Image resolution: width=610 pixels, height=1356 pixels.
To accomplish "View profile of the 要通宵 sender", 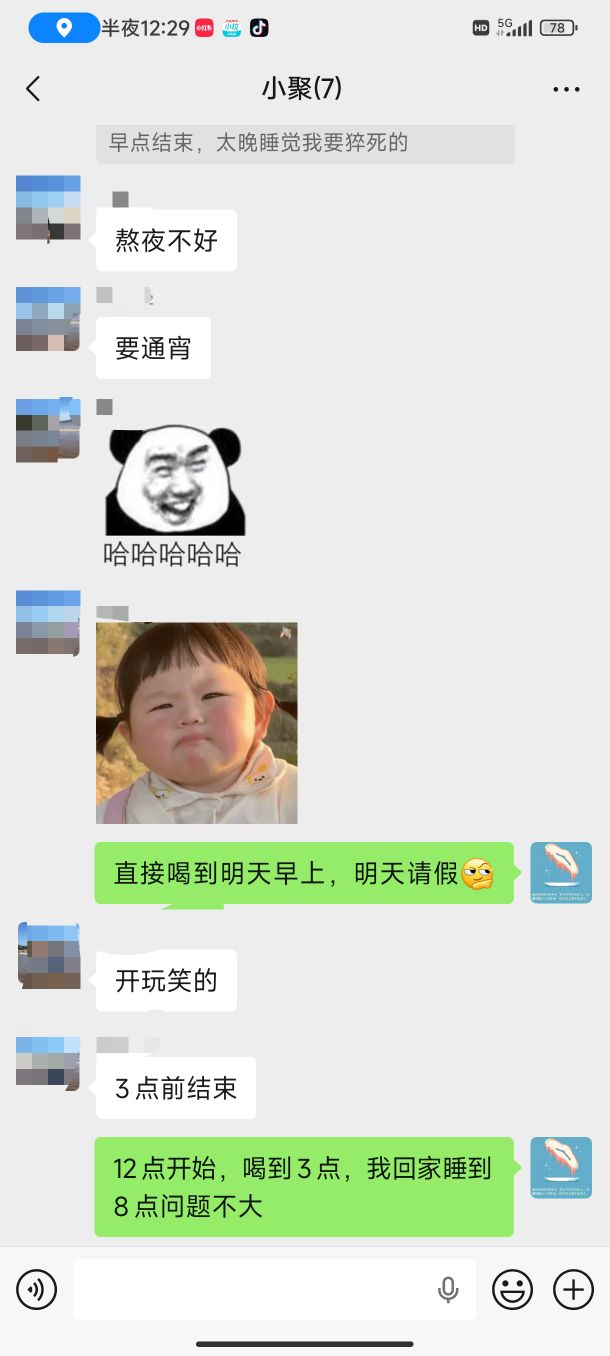I will point(48,319).
